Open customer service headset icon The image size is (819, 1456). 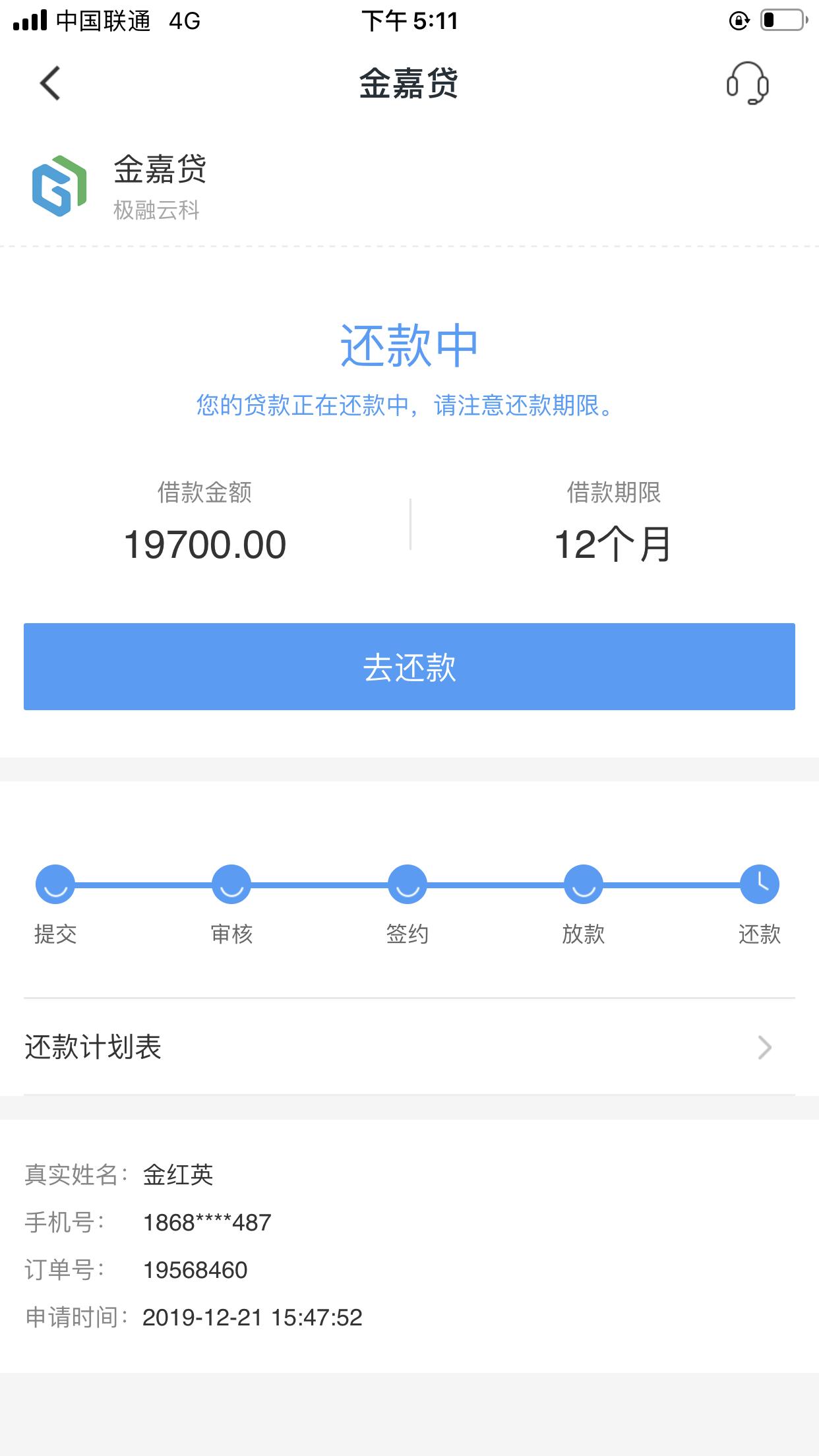click(x=747, y=83)
